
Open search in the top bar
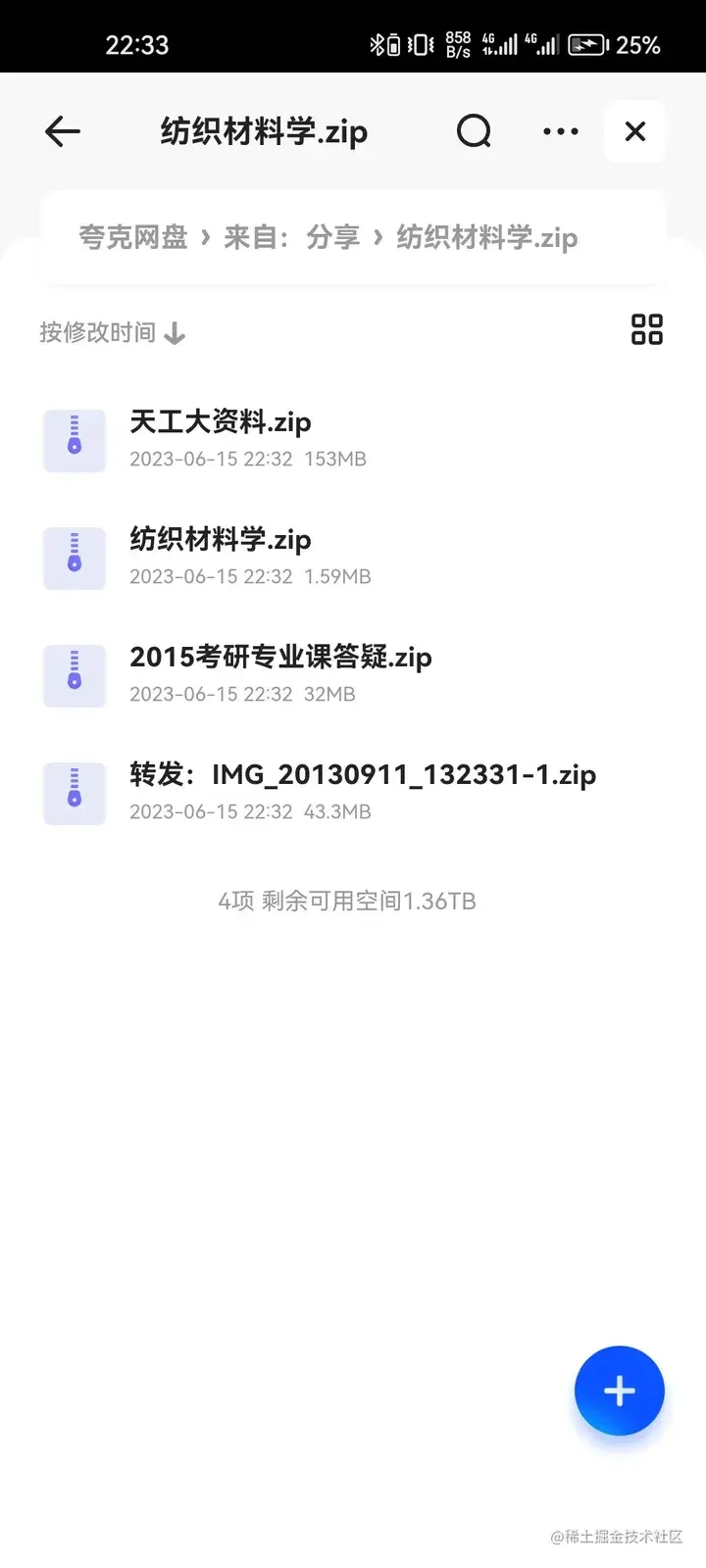click(474, 131)
